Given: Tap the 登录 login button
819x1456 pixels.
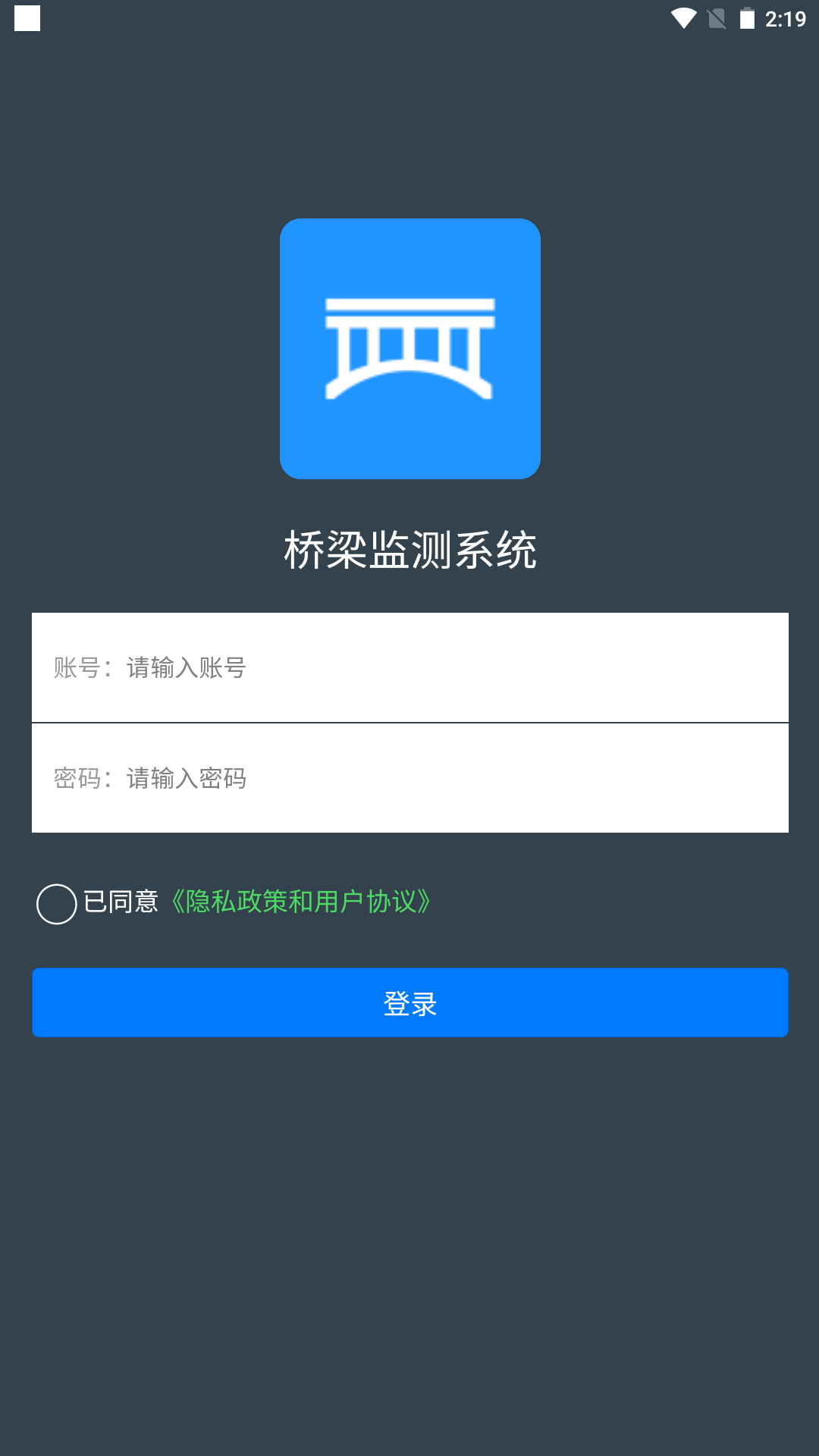Looking at the screenshot, I should [409, 1003].
